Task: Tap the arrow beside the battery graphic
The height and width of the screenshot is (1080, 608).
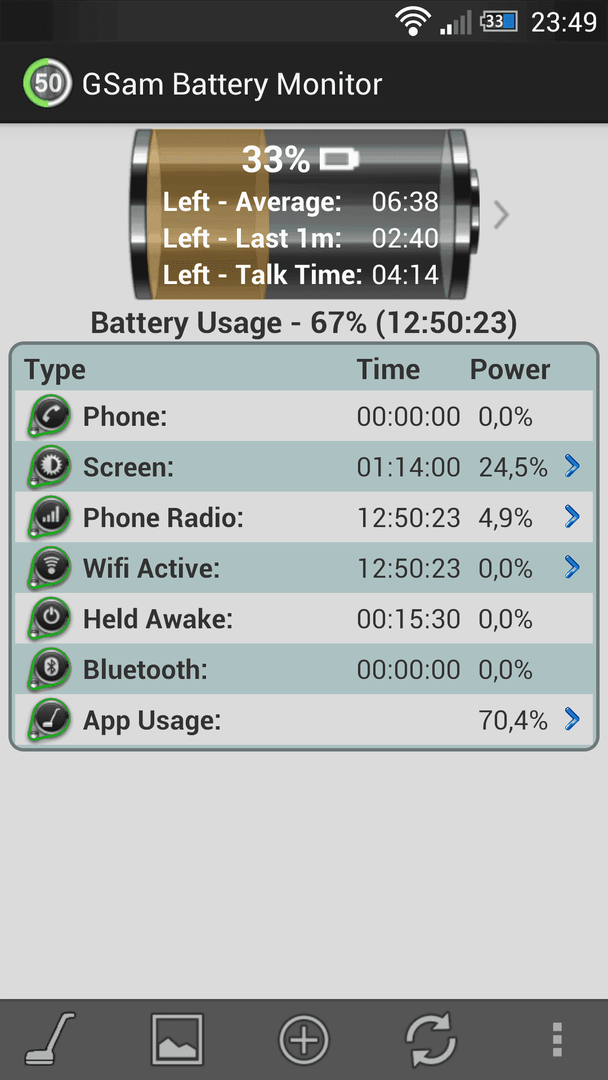Action: [x=502, y=214]
